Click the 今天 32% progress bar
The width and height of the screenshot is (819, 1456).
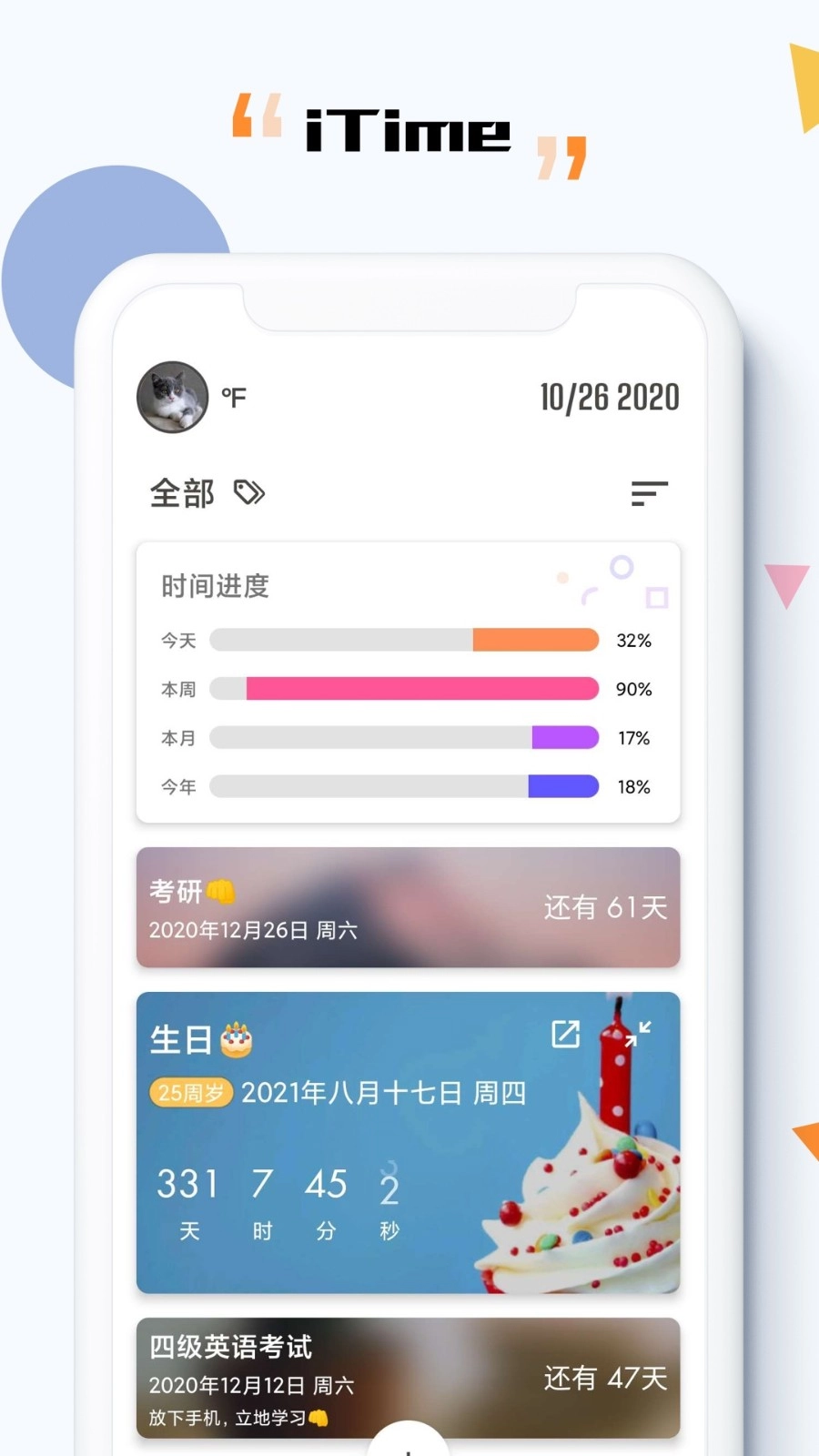click(404, 640)
